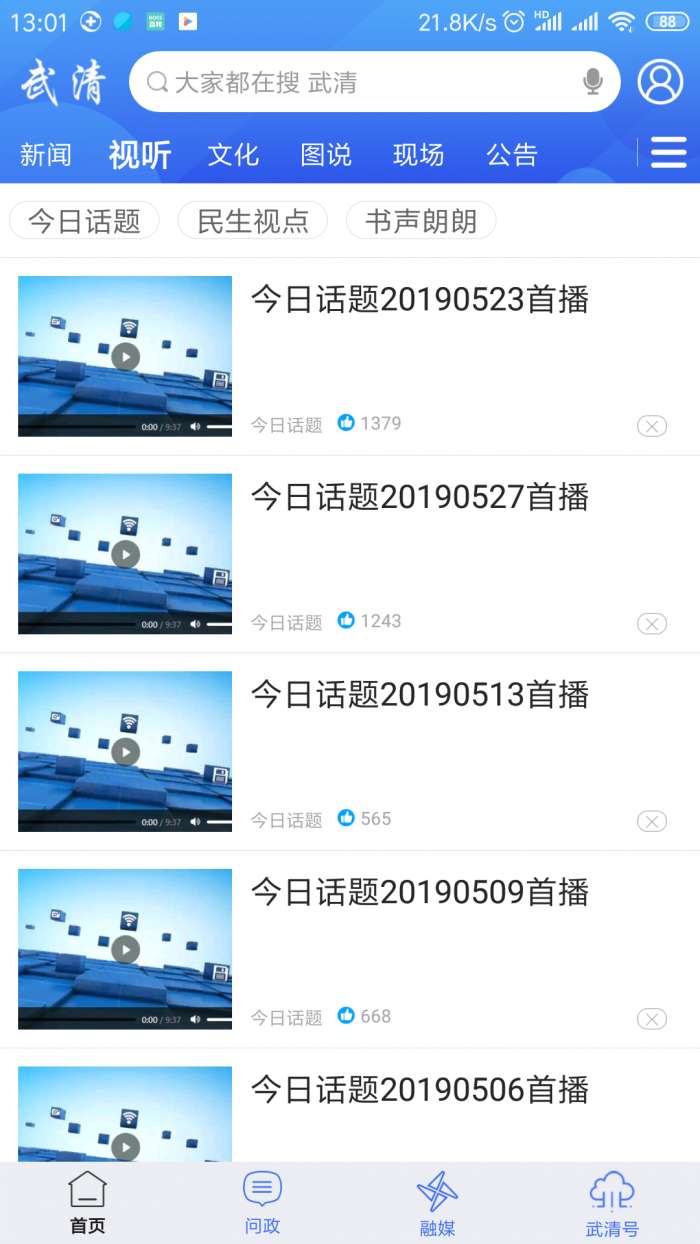This screenshot has width=700, height=1244.
Task: Open the hamburger channel menu
Action: pyautogui.click(x=668, y=153)
